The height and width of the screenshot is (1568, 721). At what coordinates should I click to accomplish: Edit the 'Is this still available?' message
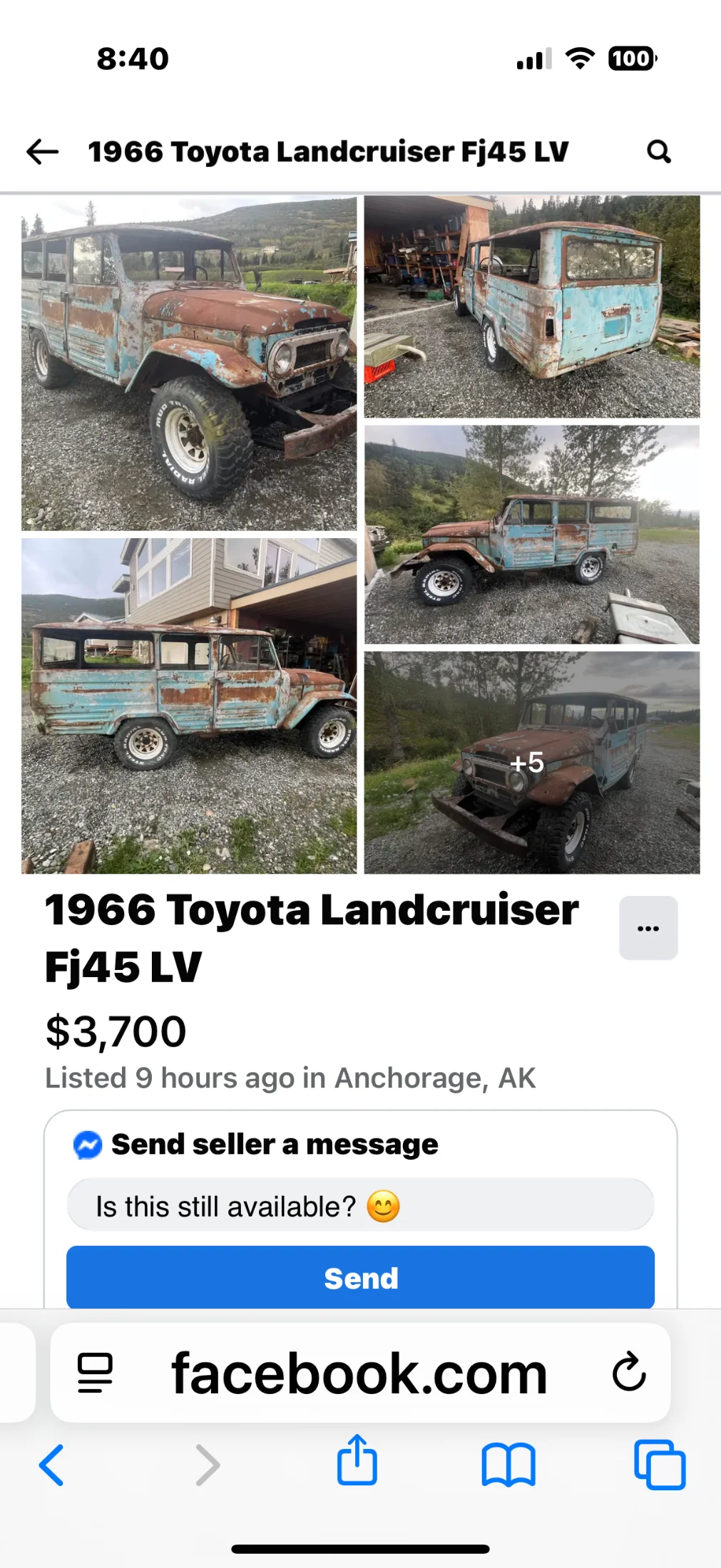(360, 1206)
